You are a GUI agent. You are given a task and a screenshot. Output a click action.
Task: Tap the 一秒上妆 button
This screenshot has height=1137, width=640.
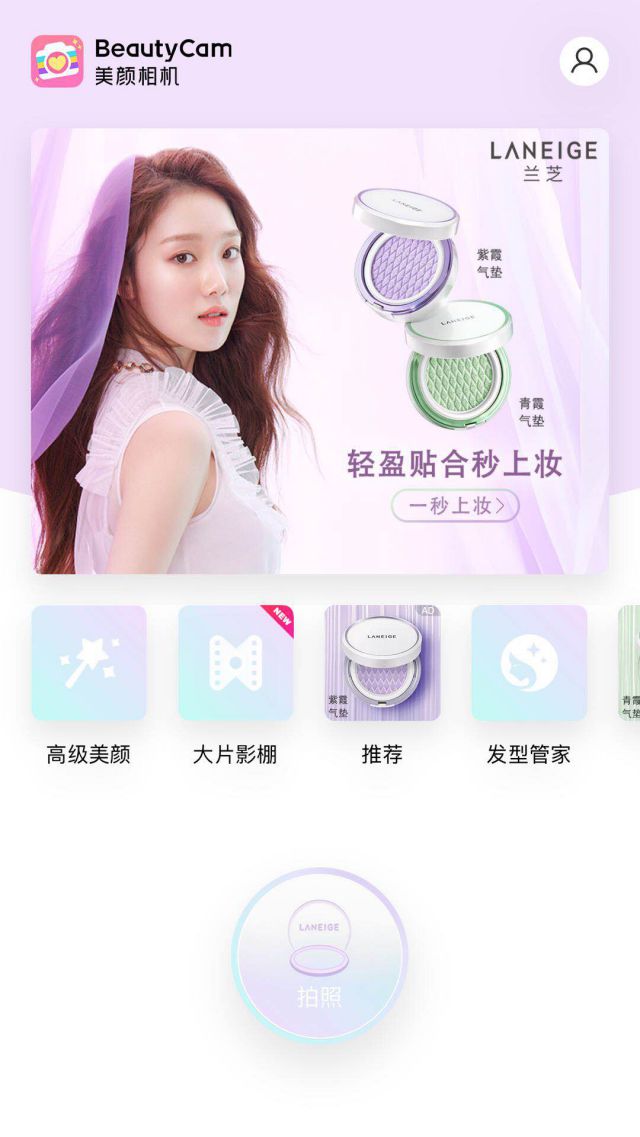click(x=455, y=505)
